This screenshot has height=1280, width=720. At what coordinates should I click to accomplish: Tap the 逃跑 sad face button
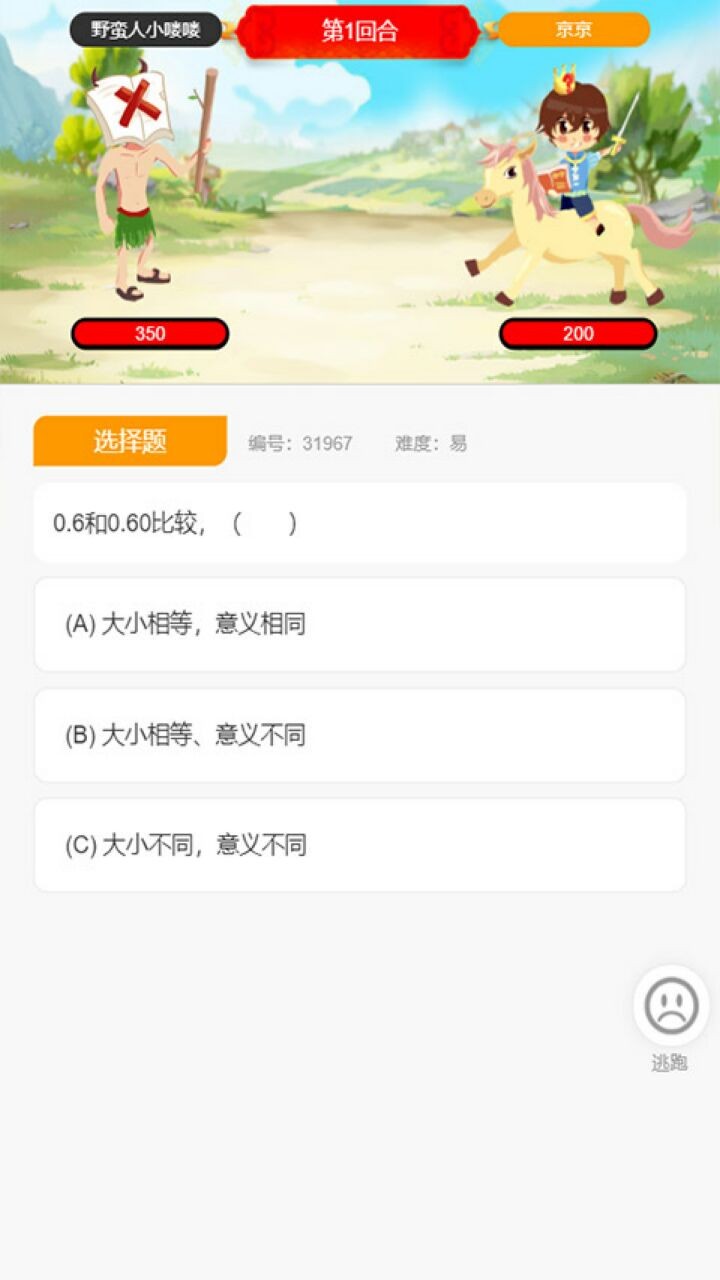(671, 1006)
